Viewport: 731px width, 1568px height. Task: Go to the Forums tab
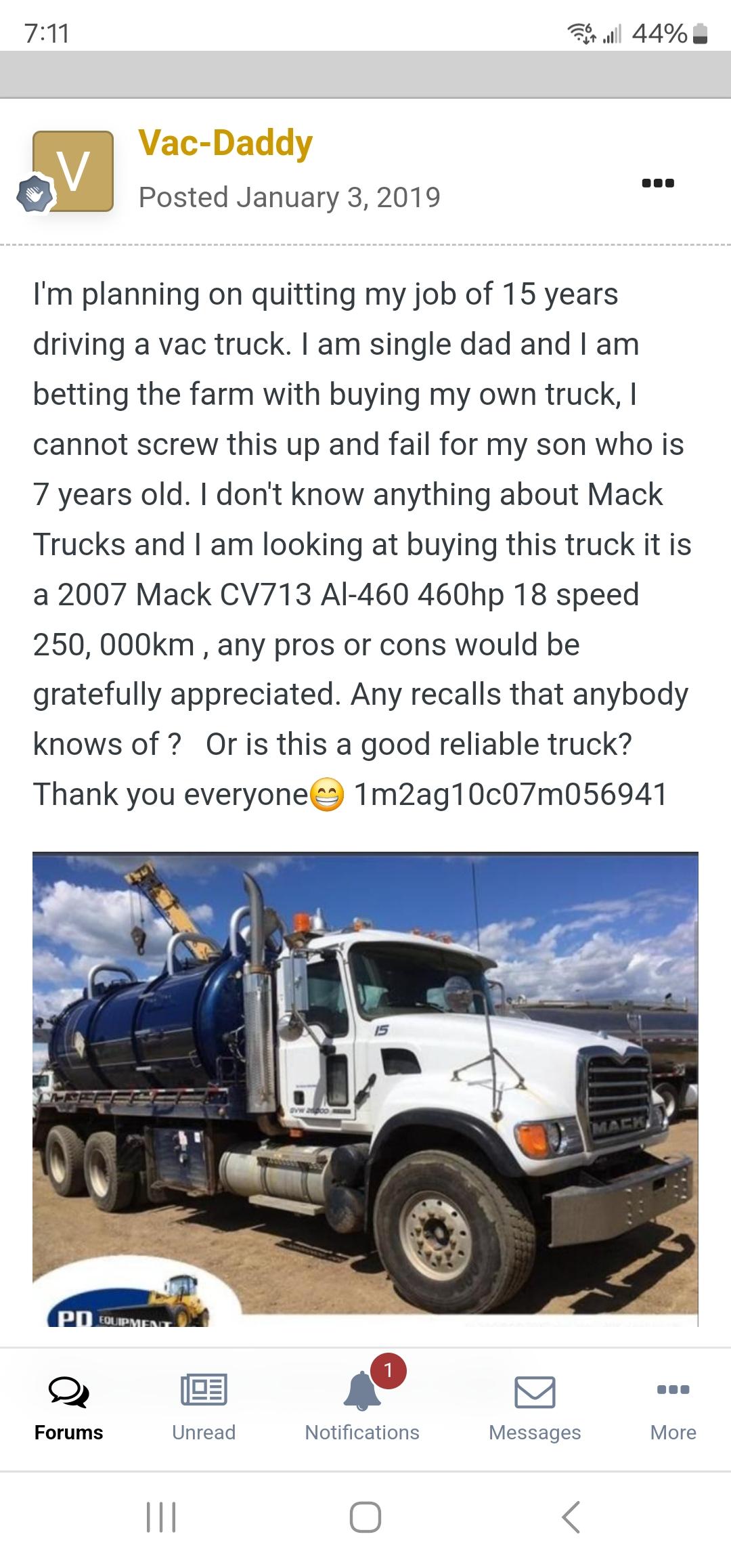(68, 1408)
